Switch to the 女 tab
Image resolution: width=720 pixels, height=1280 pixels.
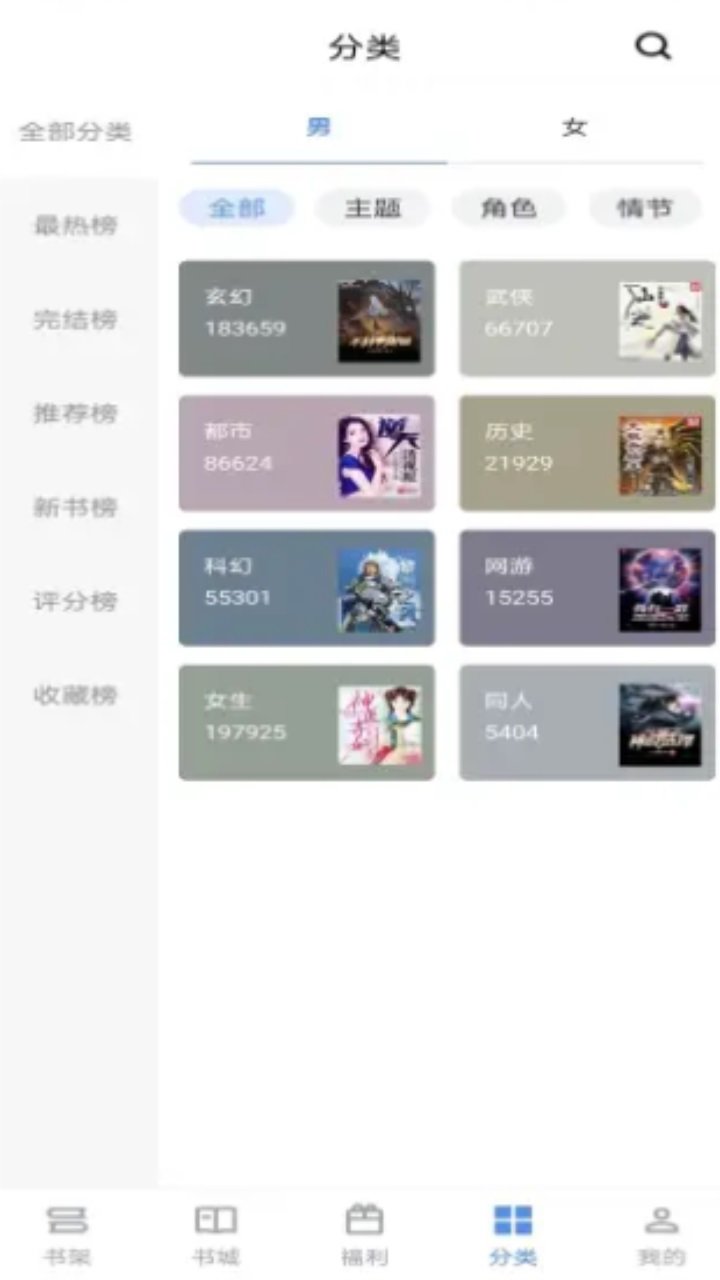click(x=574, y=128)
